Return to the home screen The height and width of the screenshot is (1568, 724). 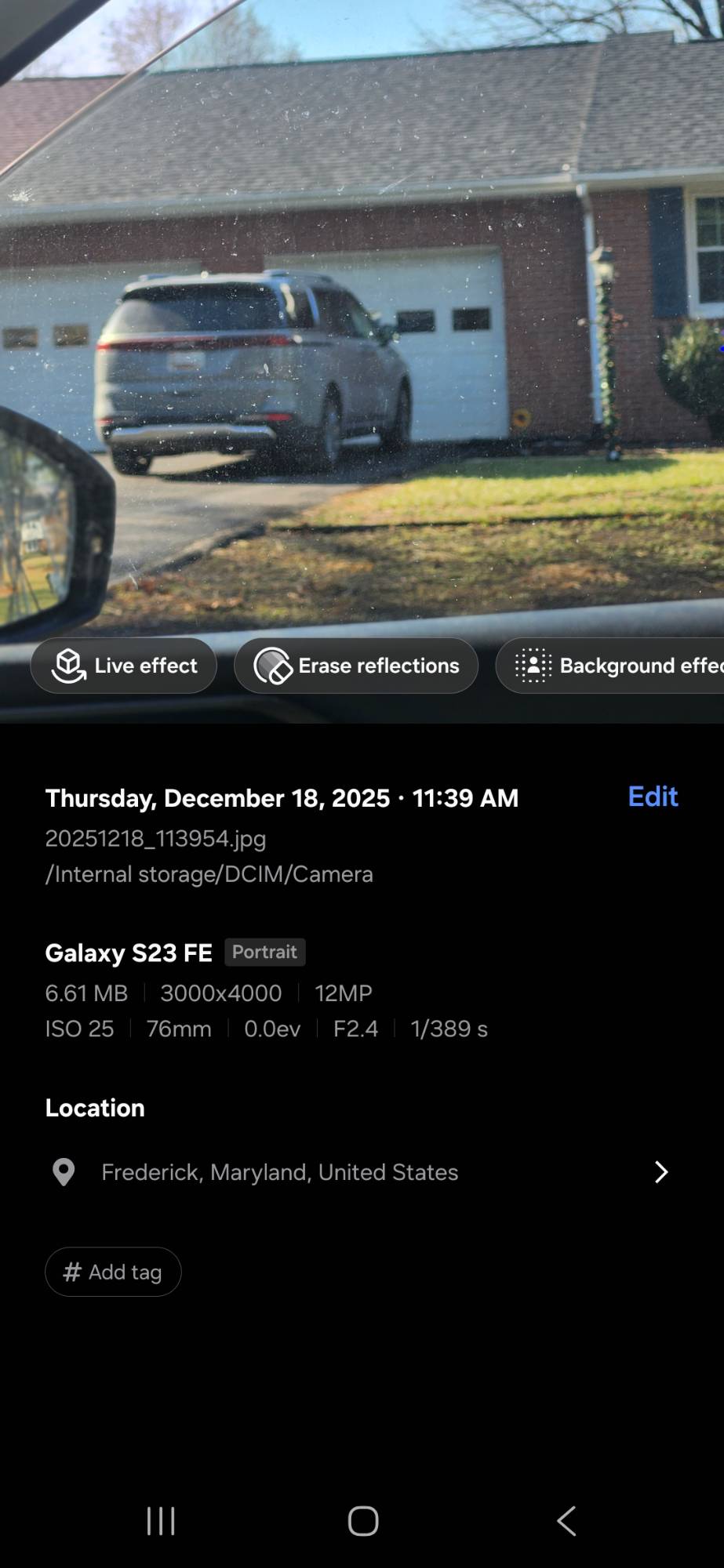(x=363, y=1521)
